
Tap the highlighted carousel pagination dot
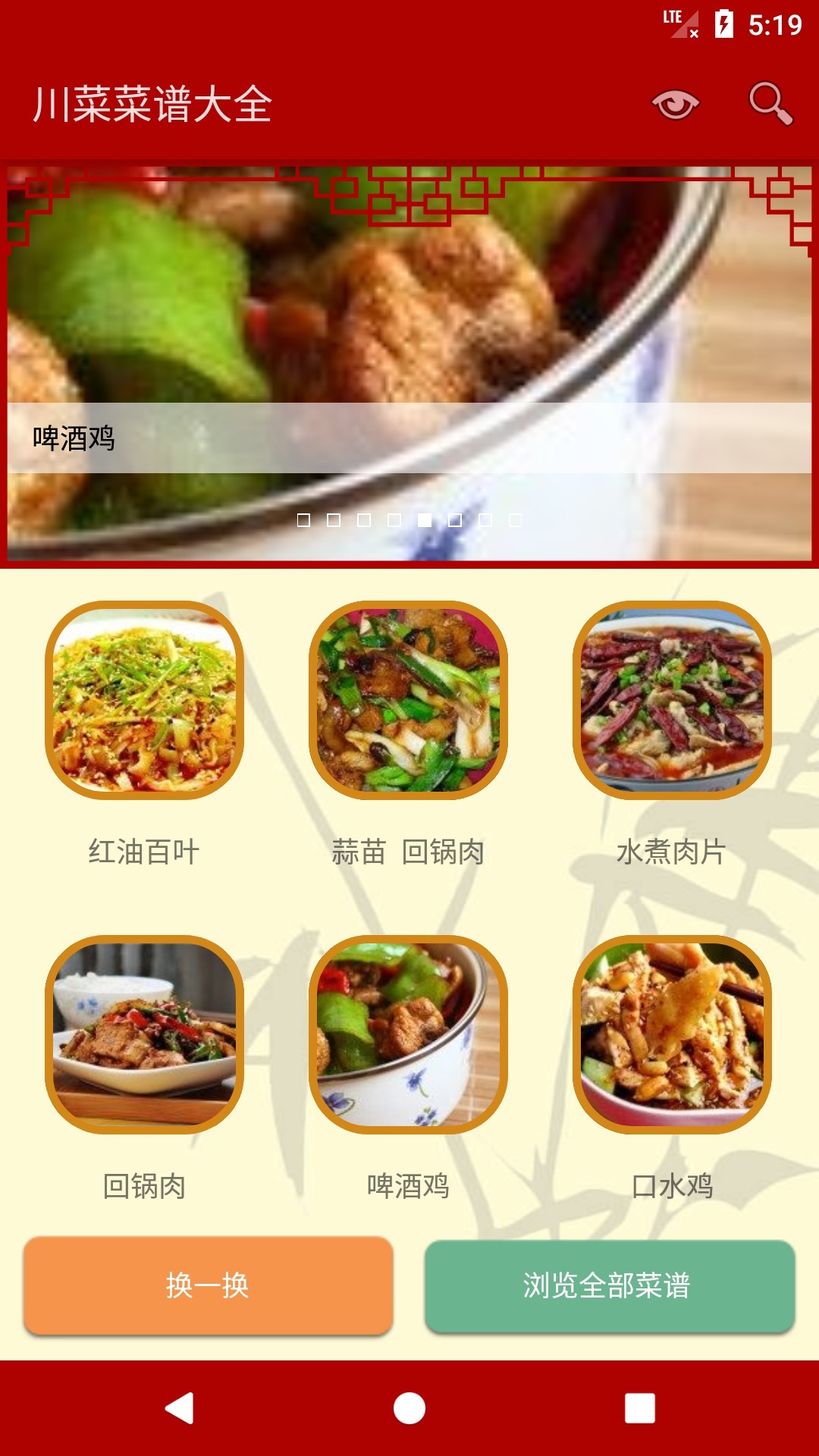[425, 521]
